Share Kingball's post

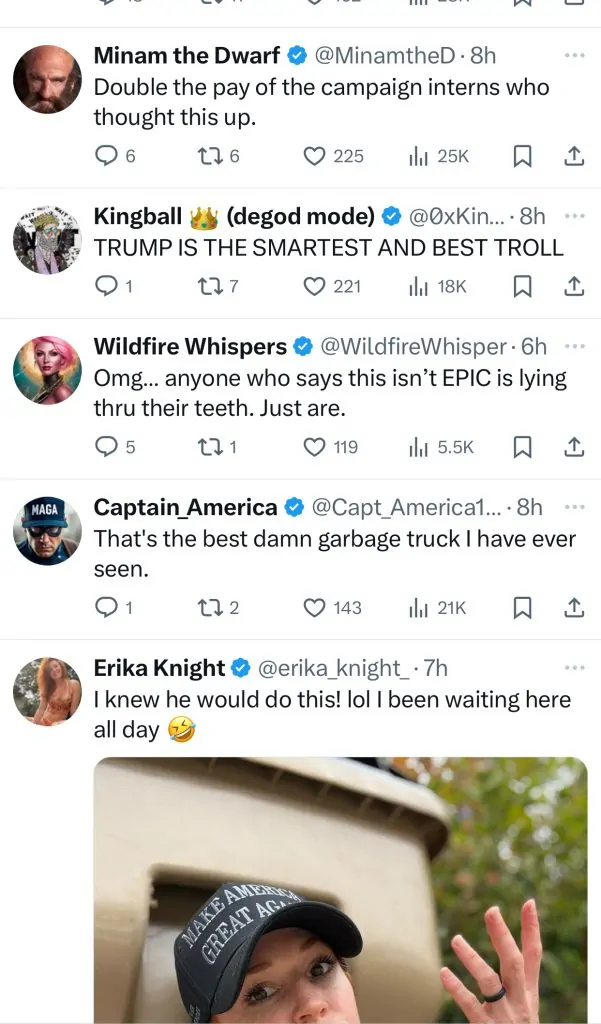pos(574,286)
